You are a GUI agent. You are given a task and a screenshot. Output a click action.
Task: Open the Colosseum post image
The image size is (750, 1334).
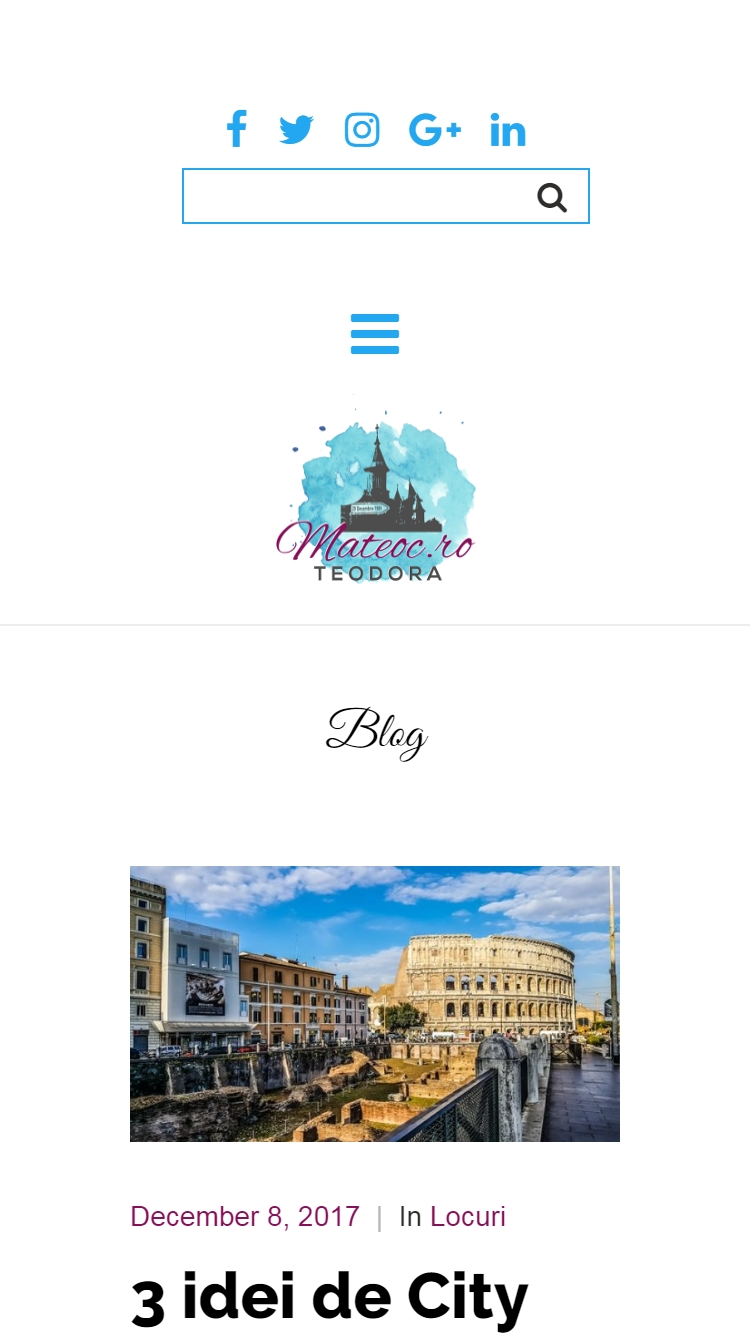tap(375, 1003)
